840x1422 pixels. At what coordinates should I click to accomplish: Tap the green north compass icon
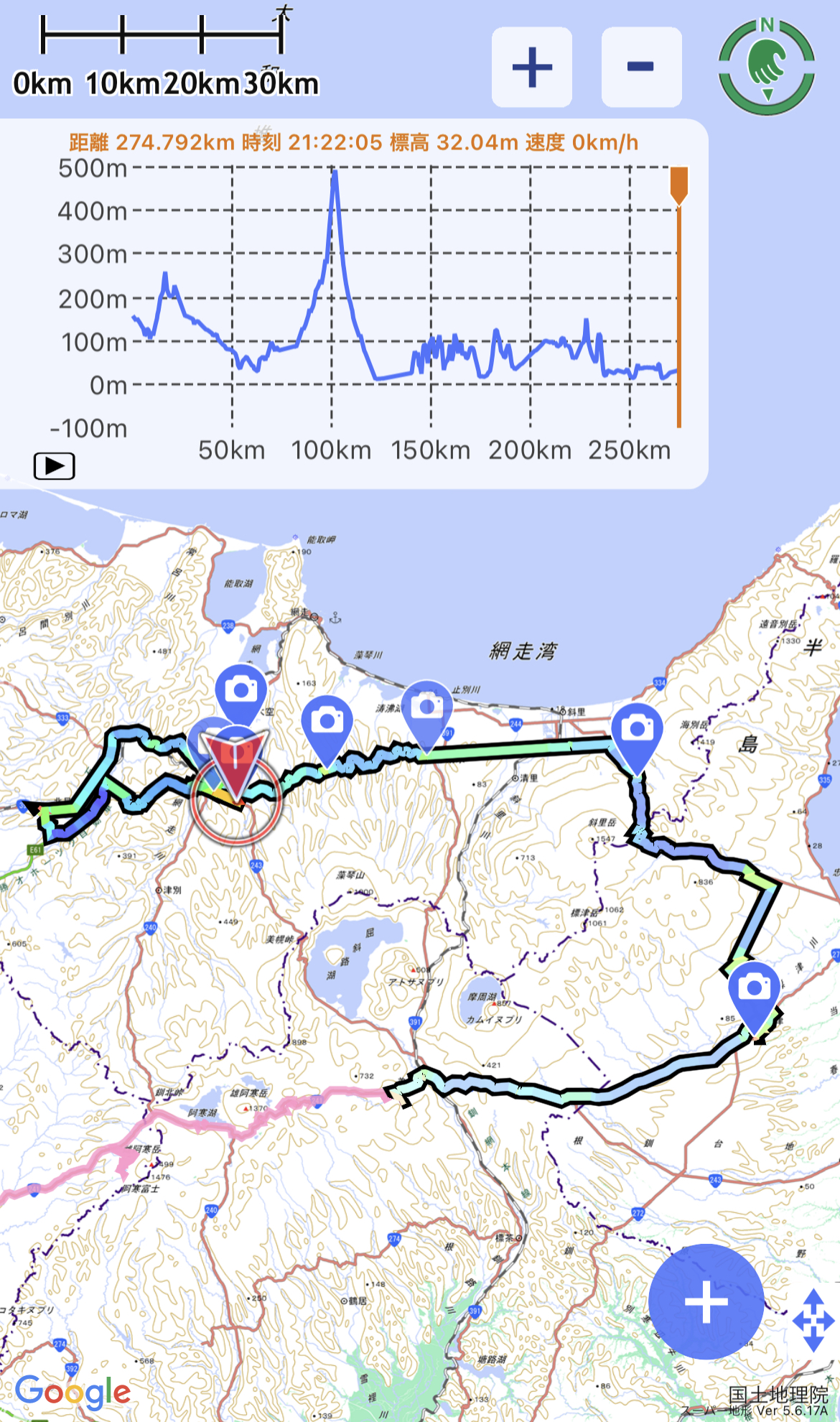[x=767, y=67]
